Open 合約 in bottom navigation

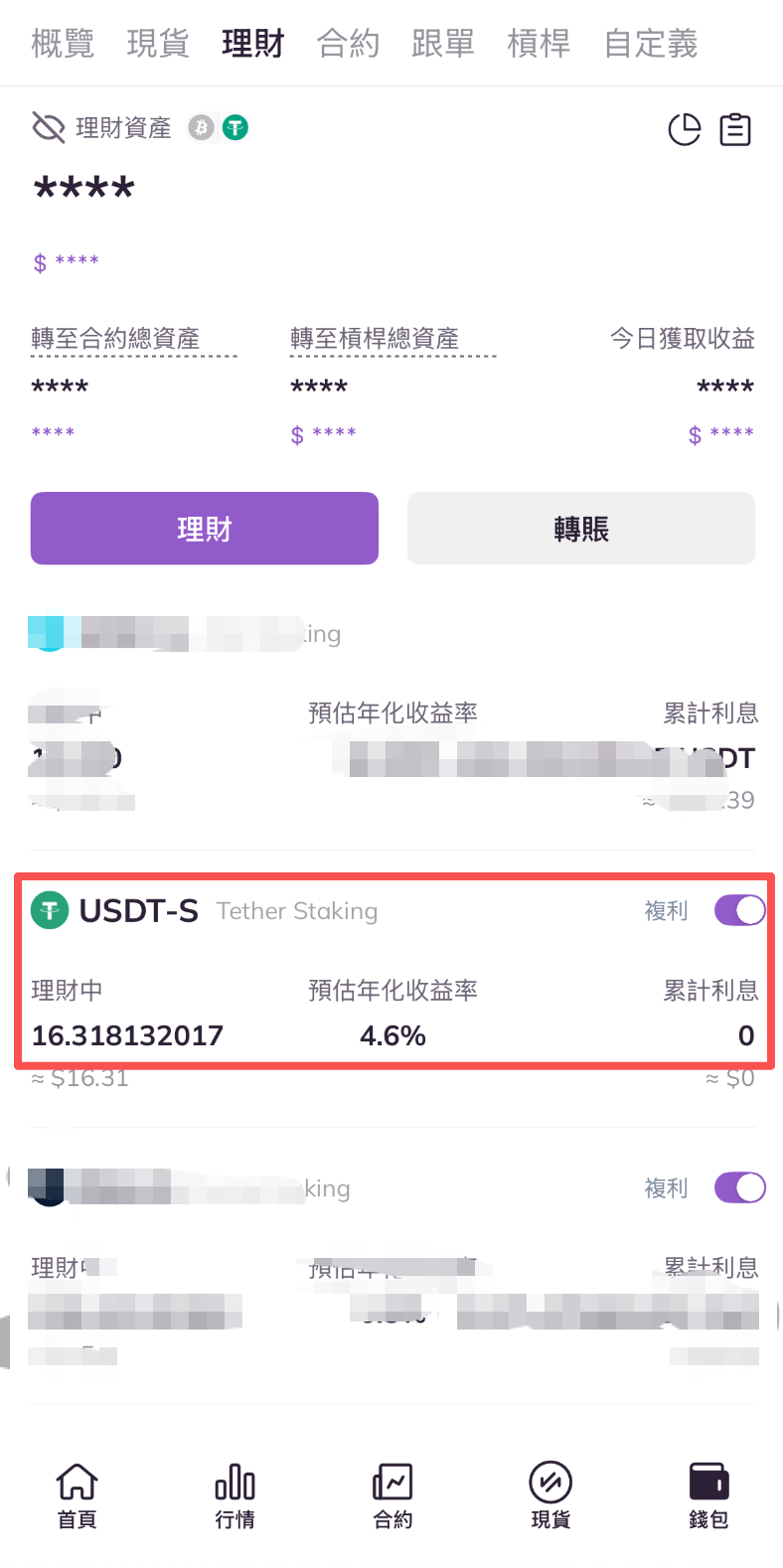pos(392,1494)
